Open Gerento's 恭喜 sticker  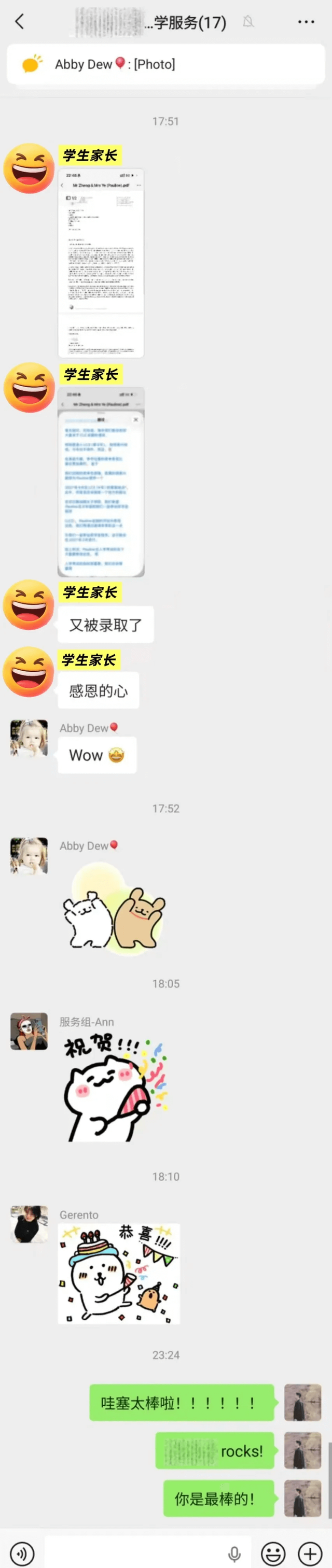point(119,1274)
